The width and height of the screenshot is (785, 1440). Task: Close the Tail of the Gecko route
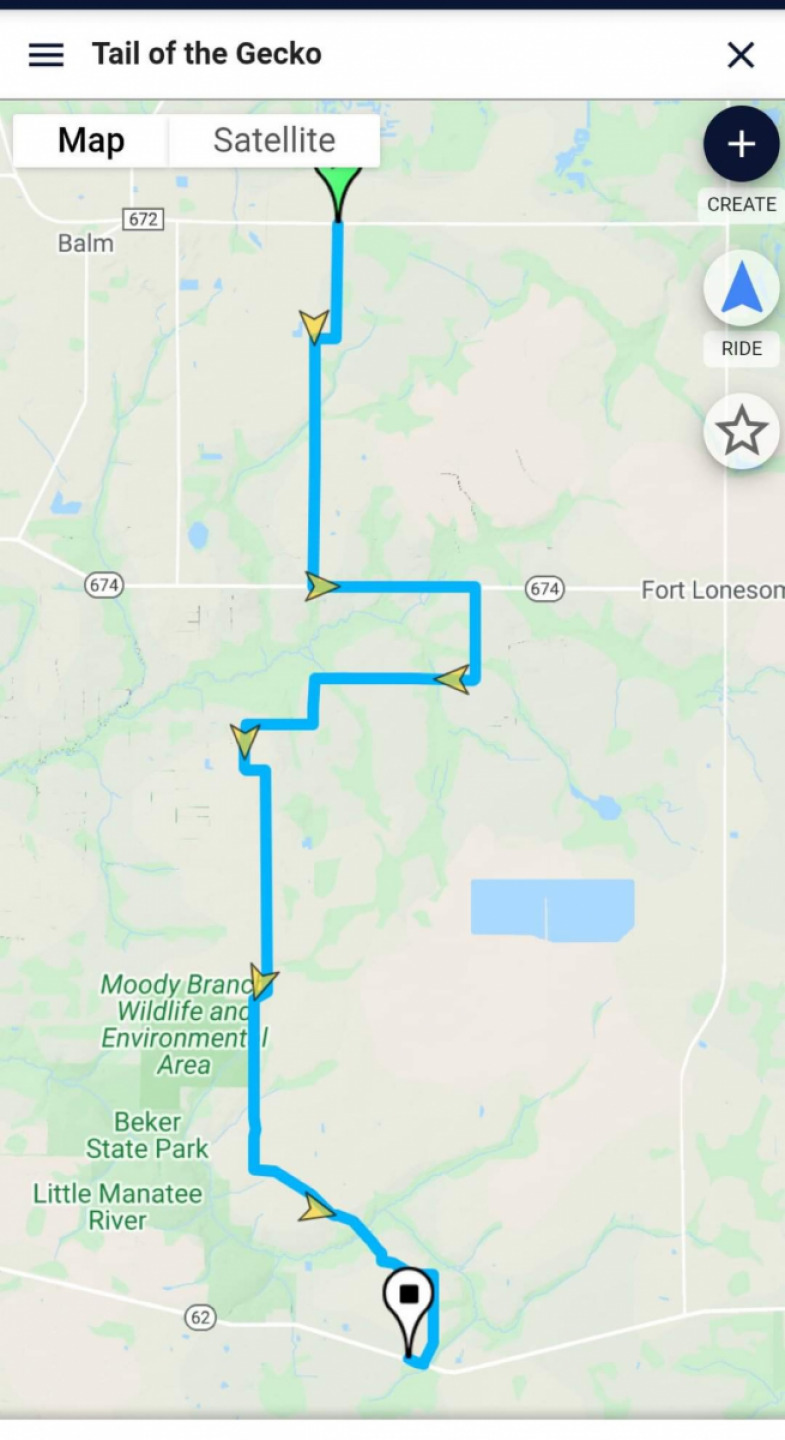click(740, 55)
